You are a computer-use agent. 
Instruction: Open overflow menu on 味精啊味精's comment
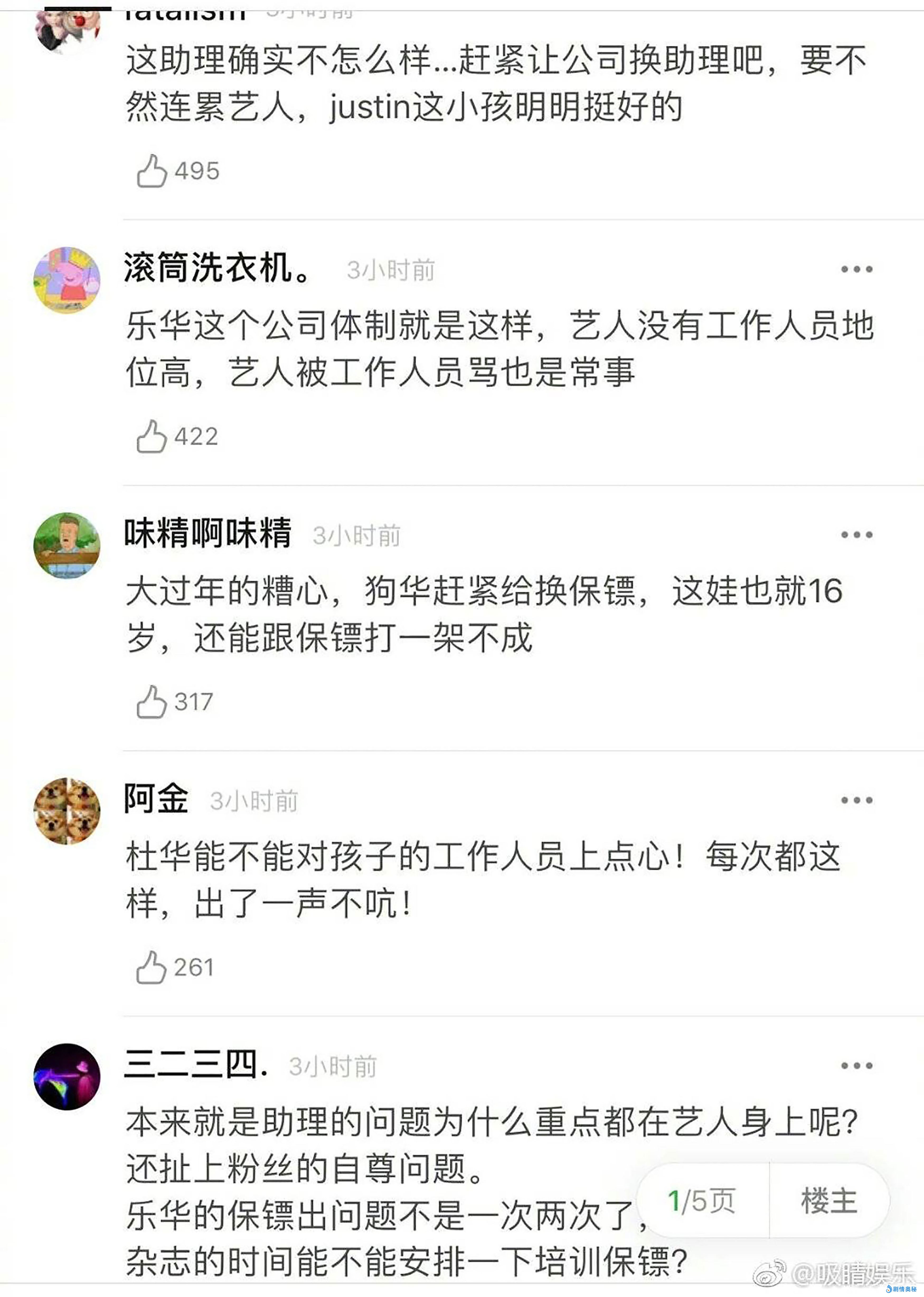pos(856,534)
